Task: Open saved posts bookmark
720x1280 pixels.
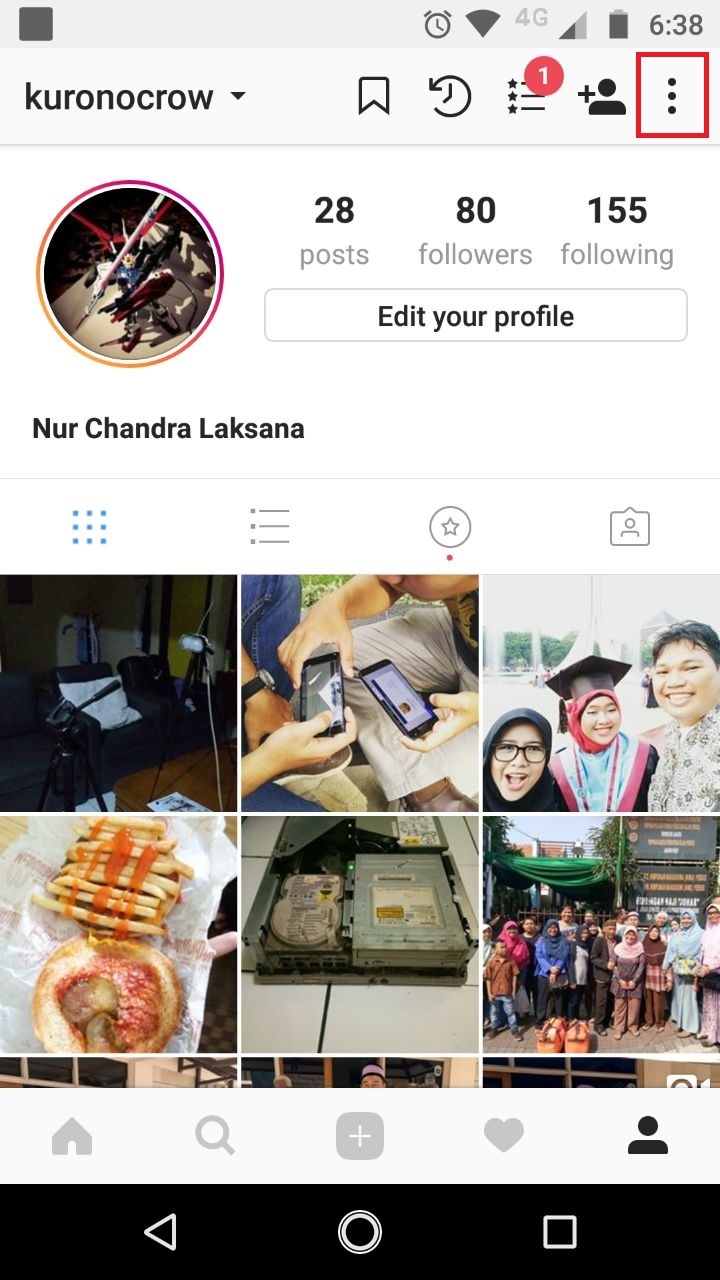Action: 373,96
